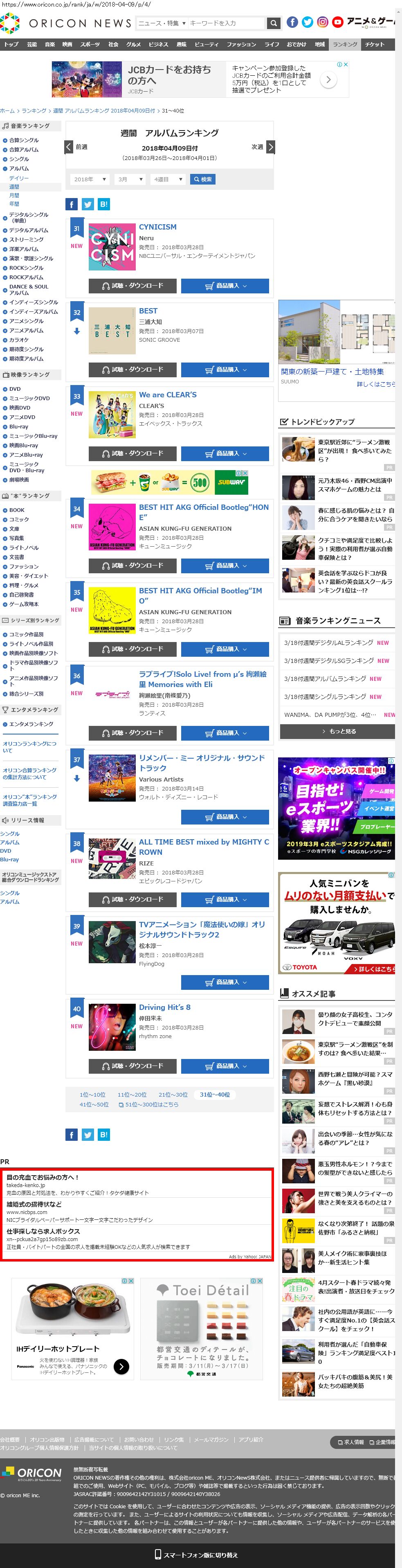Open Oricon's Facebook page icon in header
The image size is (402, 1568).
coord(292,23)
